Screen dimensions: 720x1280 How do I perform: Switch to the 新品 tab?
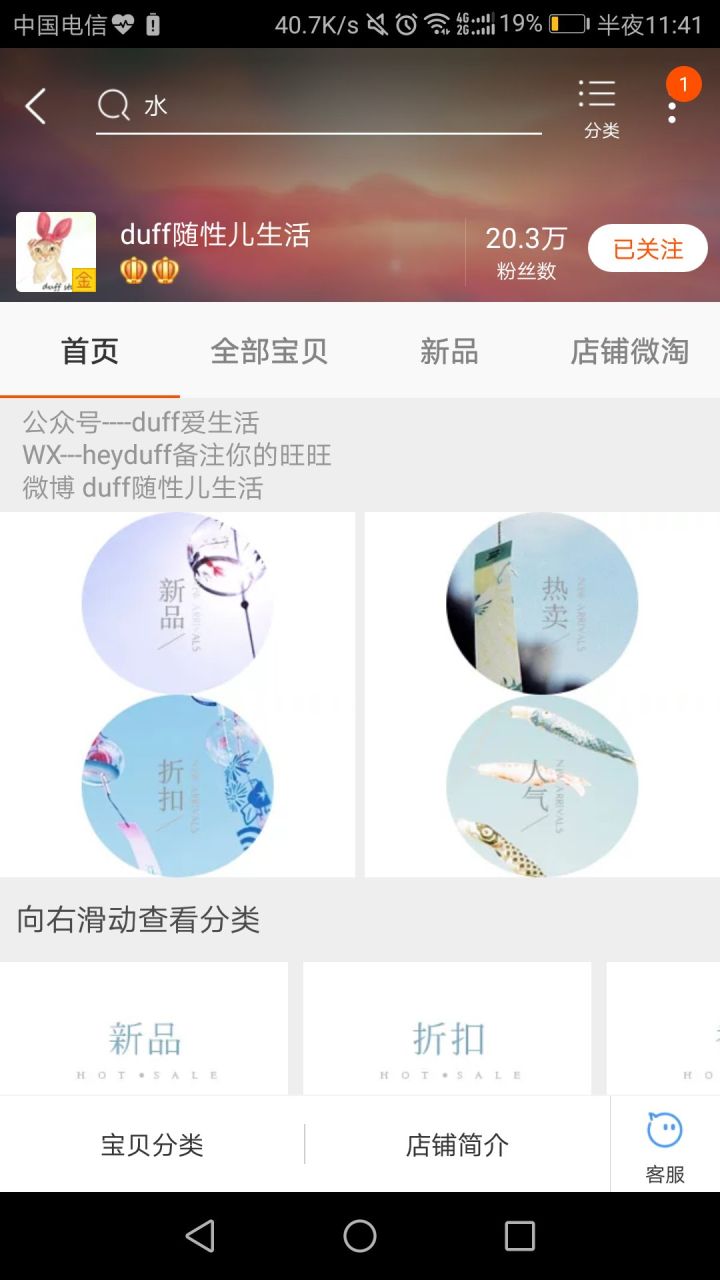tap(449, 351)
